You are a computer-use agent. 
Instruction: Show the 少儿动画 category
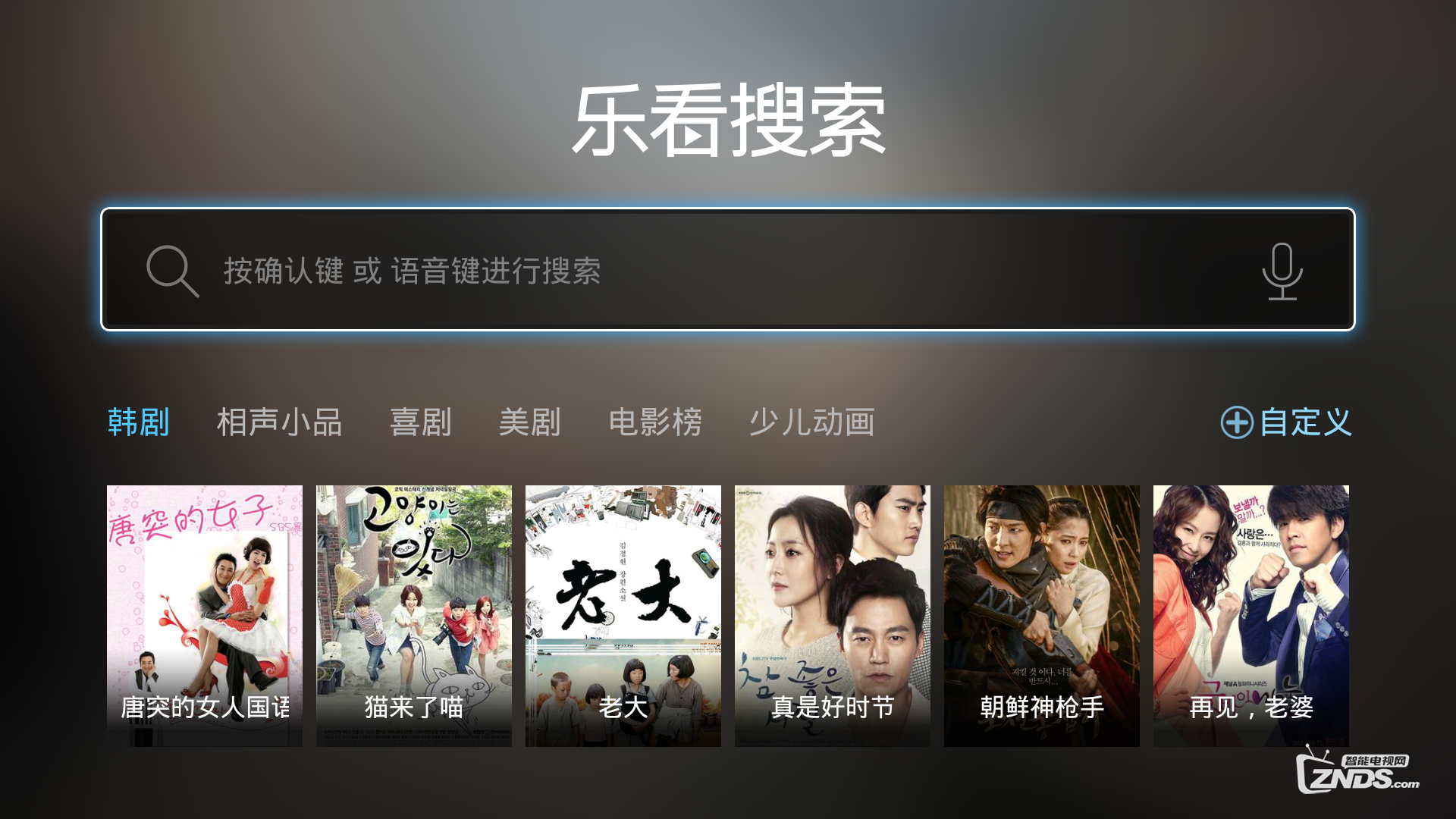point(811,422)
